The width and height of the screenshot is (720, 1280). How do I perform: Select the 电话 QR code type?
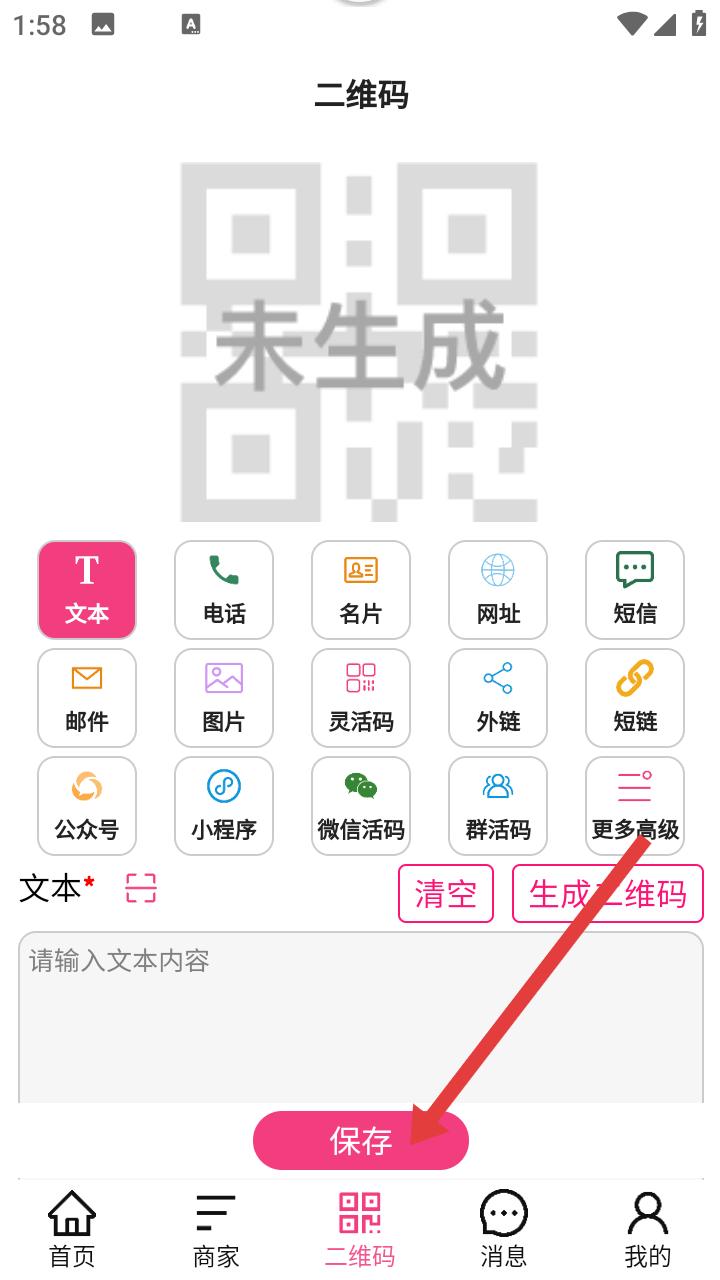pos(224,590)
